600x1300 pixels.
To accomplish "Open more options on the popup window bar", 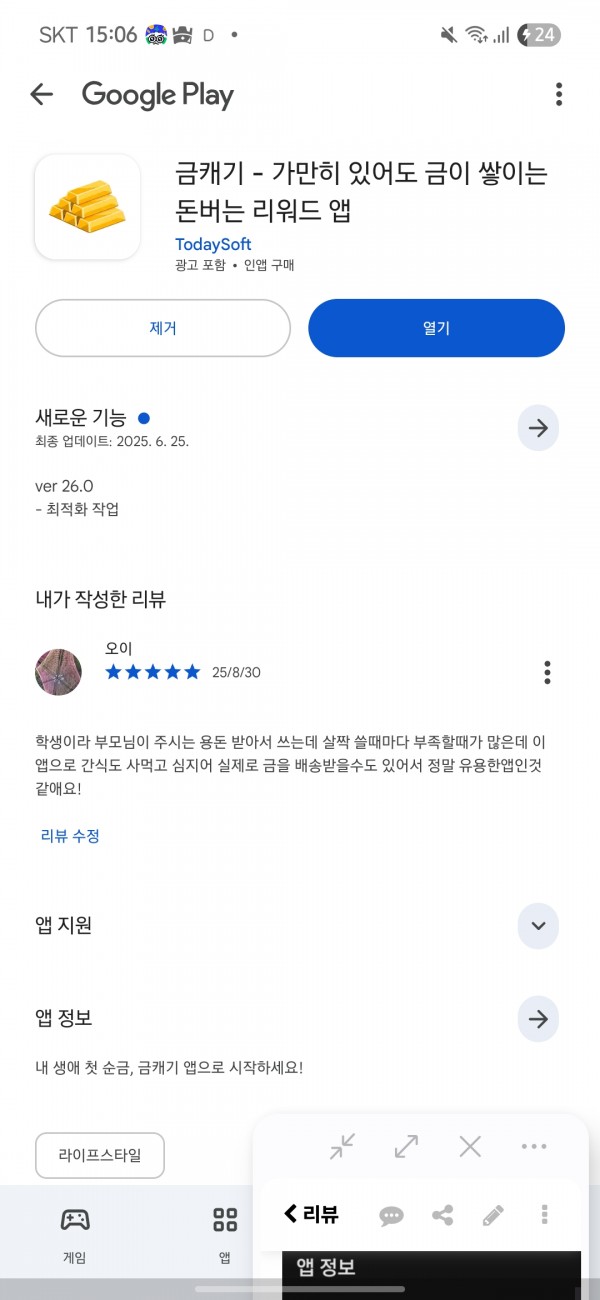I will click(x=534, y=1147).
